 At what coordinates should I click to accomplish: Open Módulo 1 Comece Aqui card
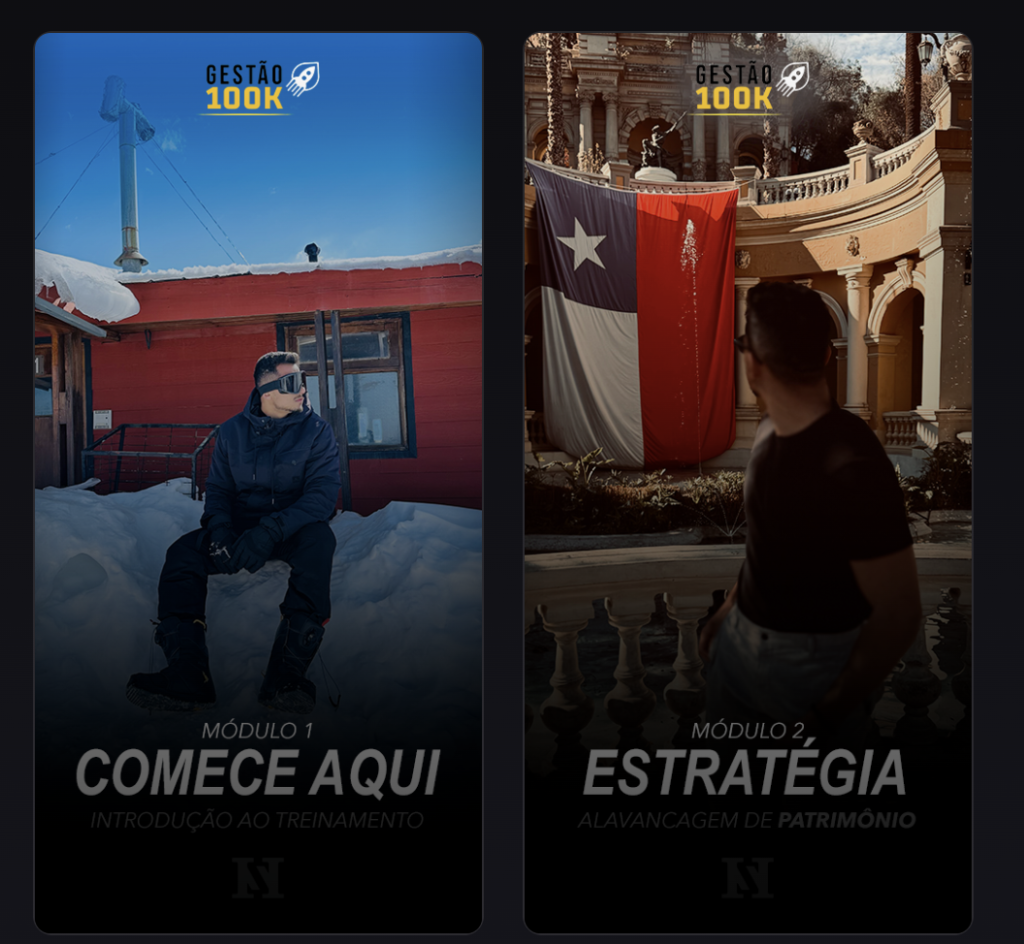click(258, 482)
